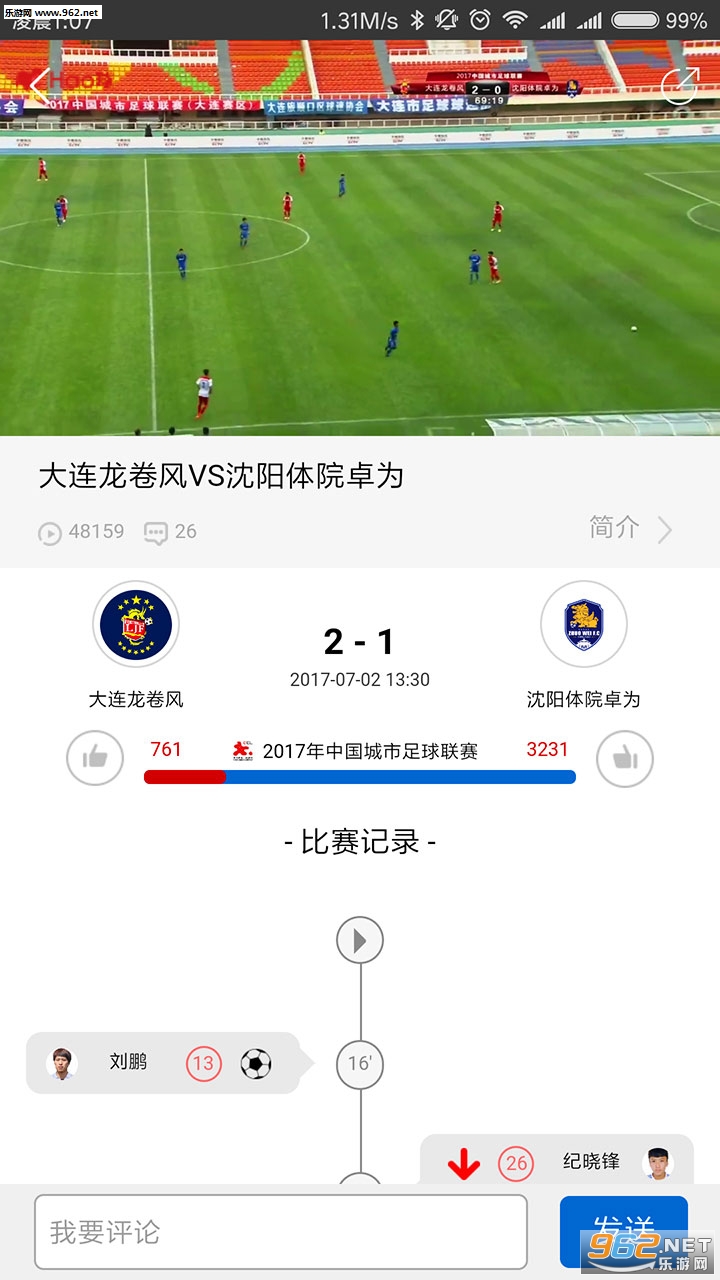Open the 沈阳体院卓为 team logo
This screenshot has height=1280, width=720.
(x=584, y=625)
